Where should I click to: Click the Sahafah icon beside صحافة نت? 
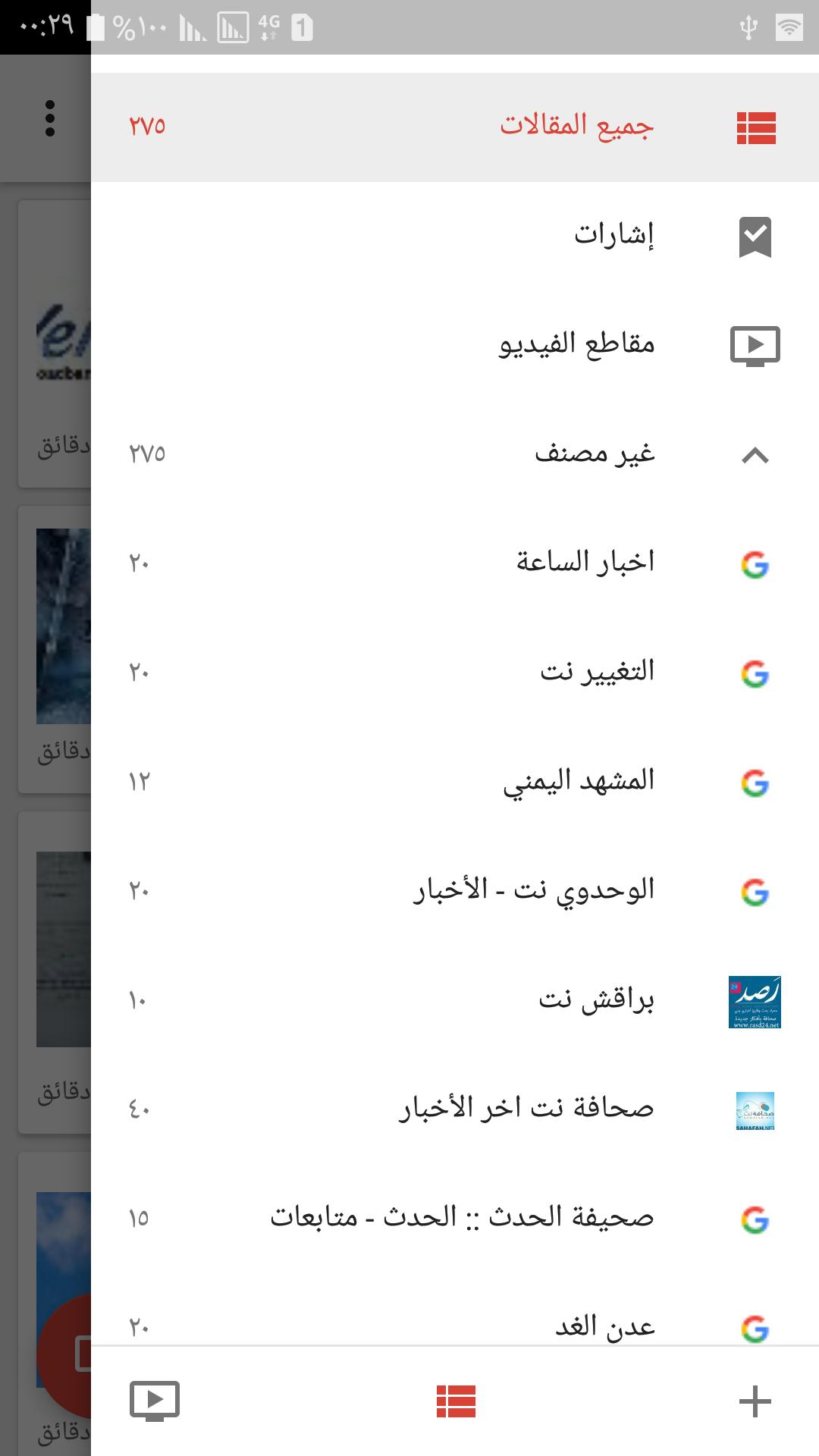coord(755,1109)
